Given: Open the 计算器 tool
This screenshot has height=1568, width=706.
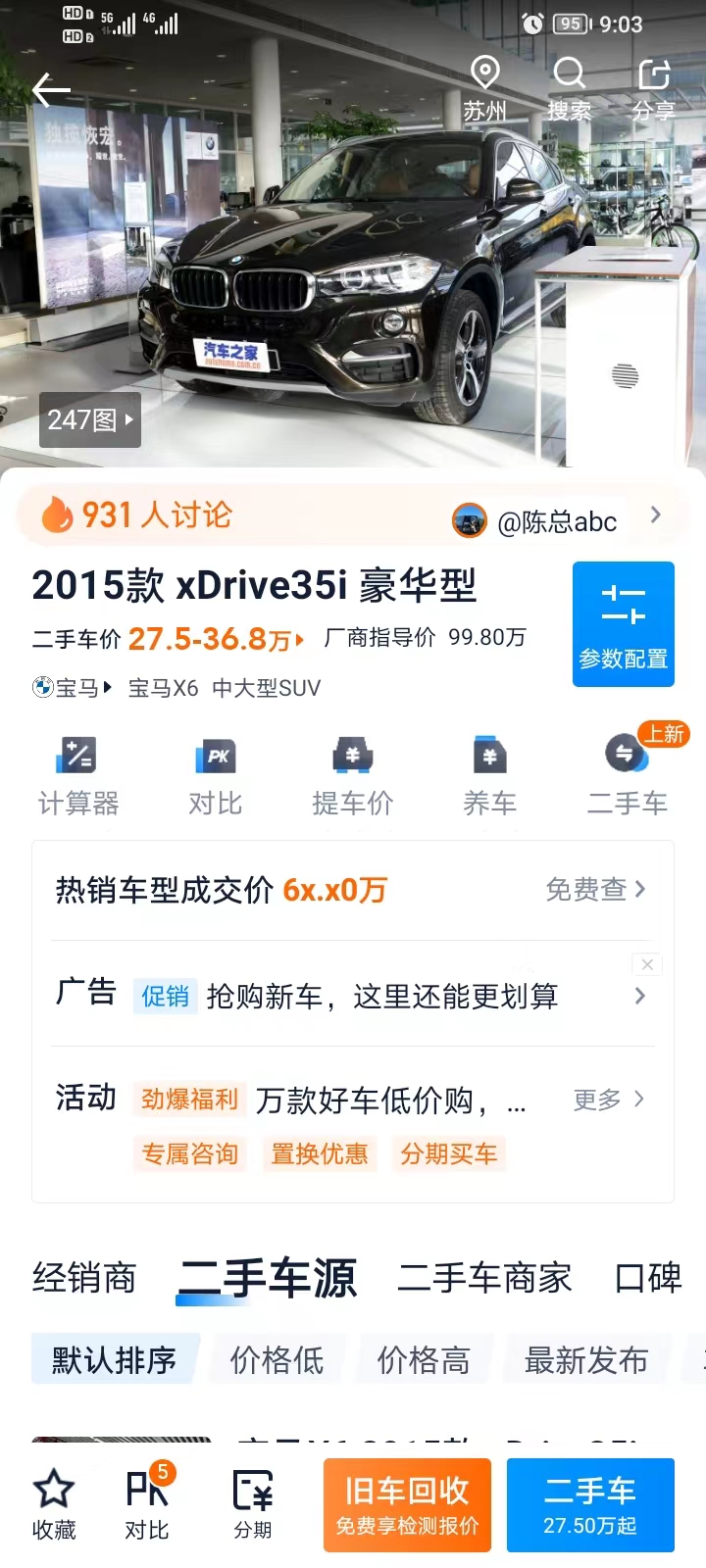Looking at the screenshot, I should point(78,776).
